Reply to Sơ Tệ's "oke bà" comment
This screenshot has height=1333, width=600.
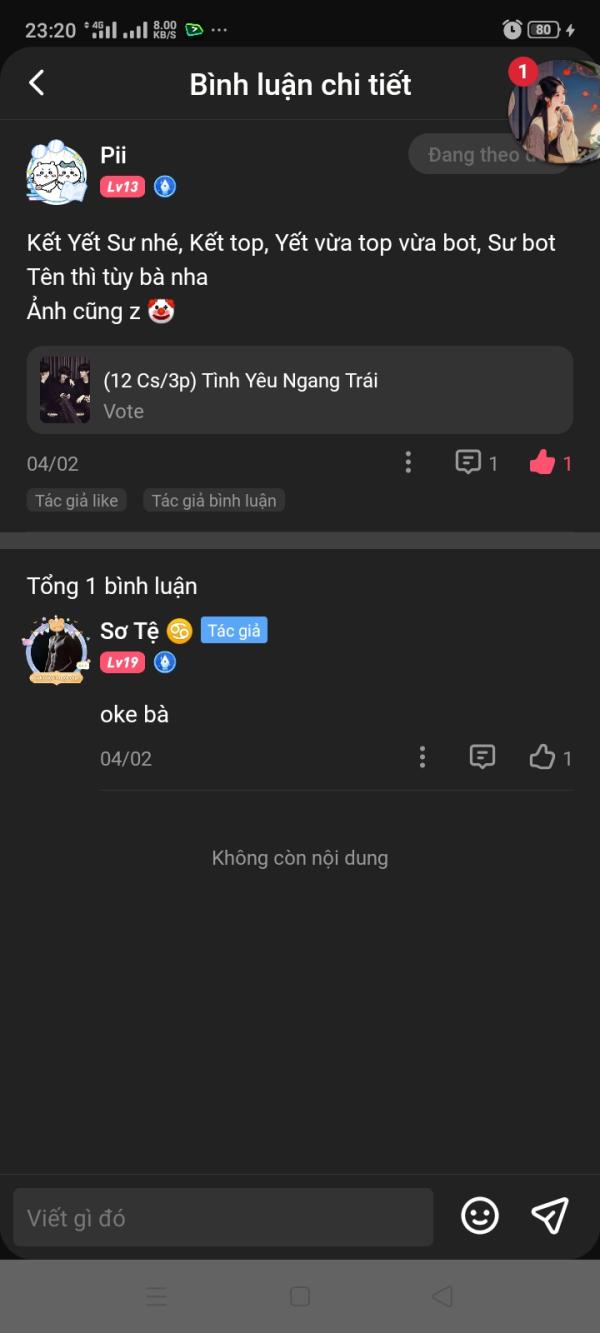[482, 757]
